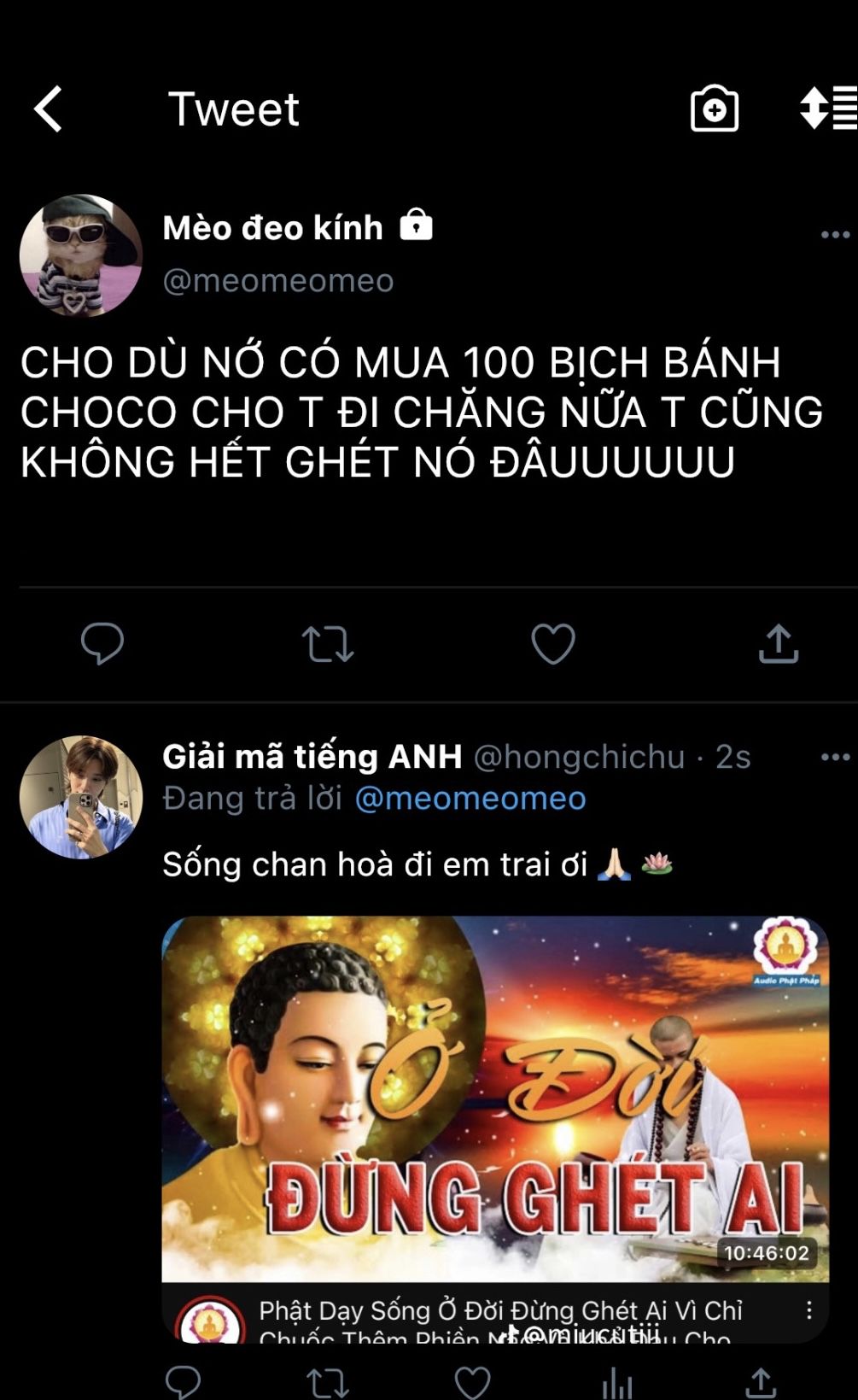858x1400 pixels.
Task: Tap the camera add icon in header
Action: (x=714, y=109)
